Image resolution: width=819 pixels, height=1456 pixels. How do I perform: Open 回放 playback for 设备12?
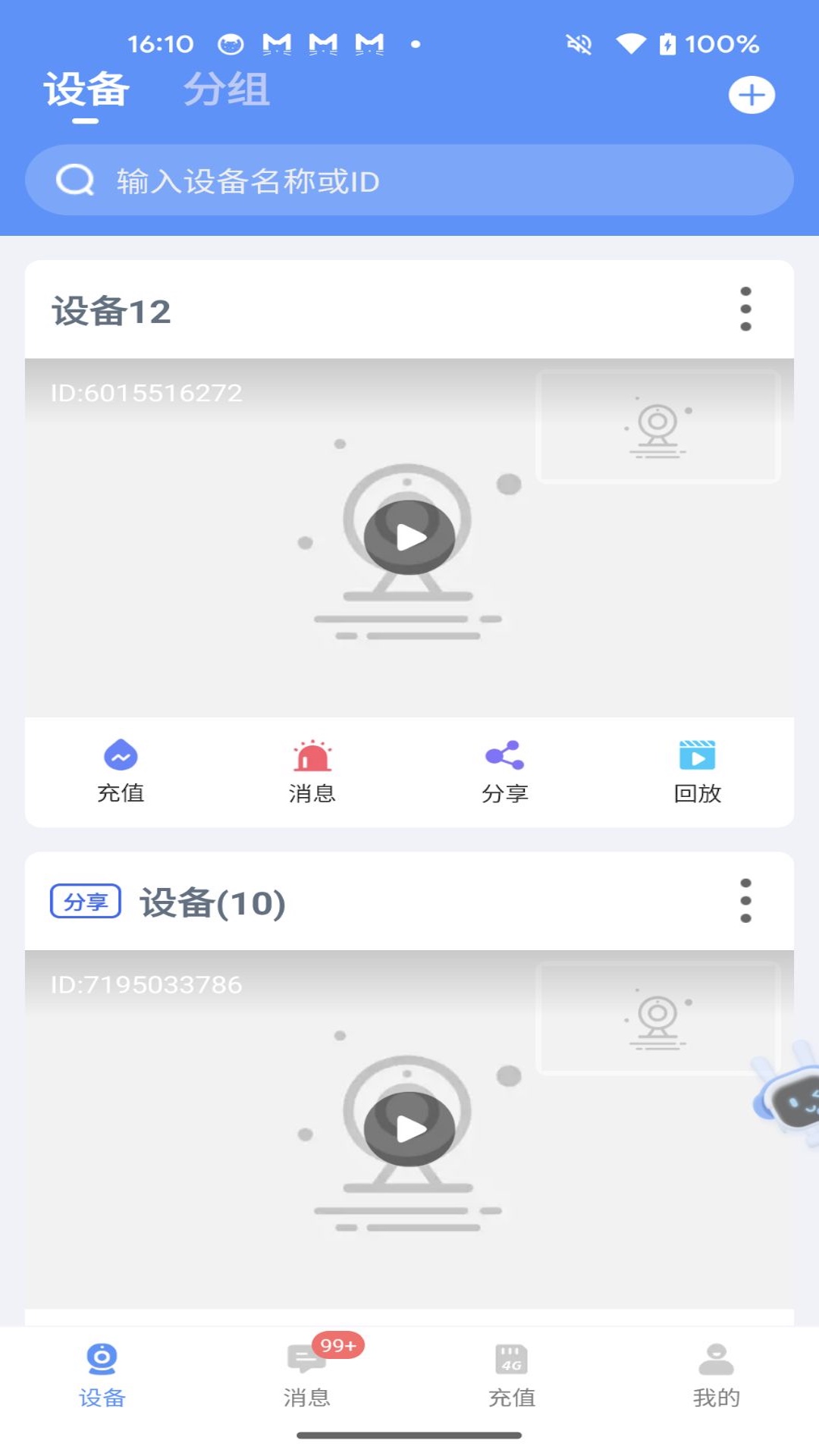pyautogui.click(x=697, y=771)
